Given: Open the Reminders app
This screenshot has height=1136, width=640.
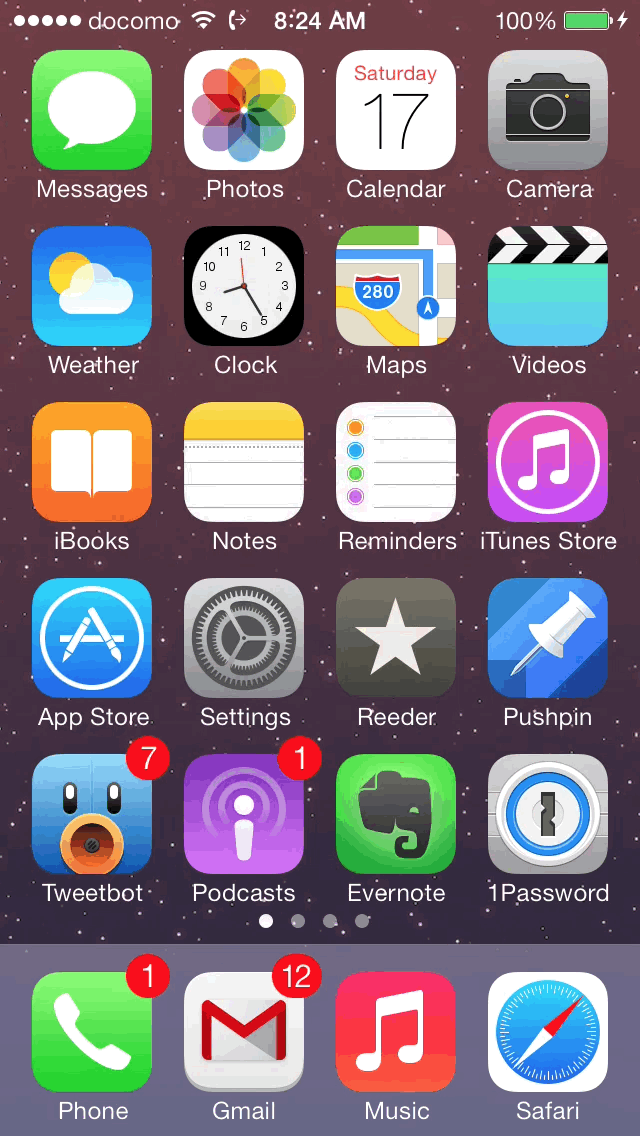Looking at the screenshot, I should [x=396, y=462].
